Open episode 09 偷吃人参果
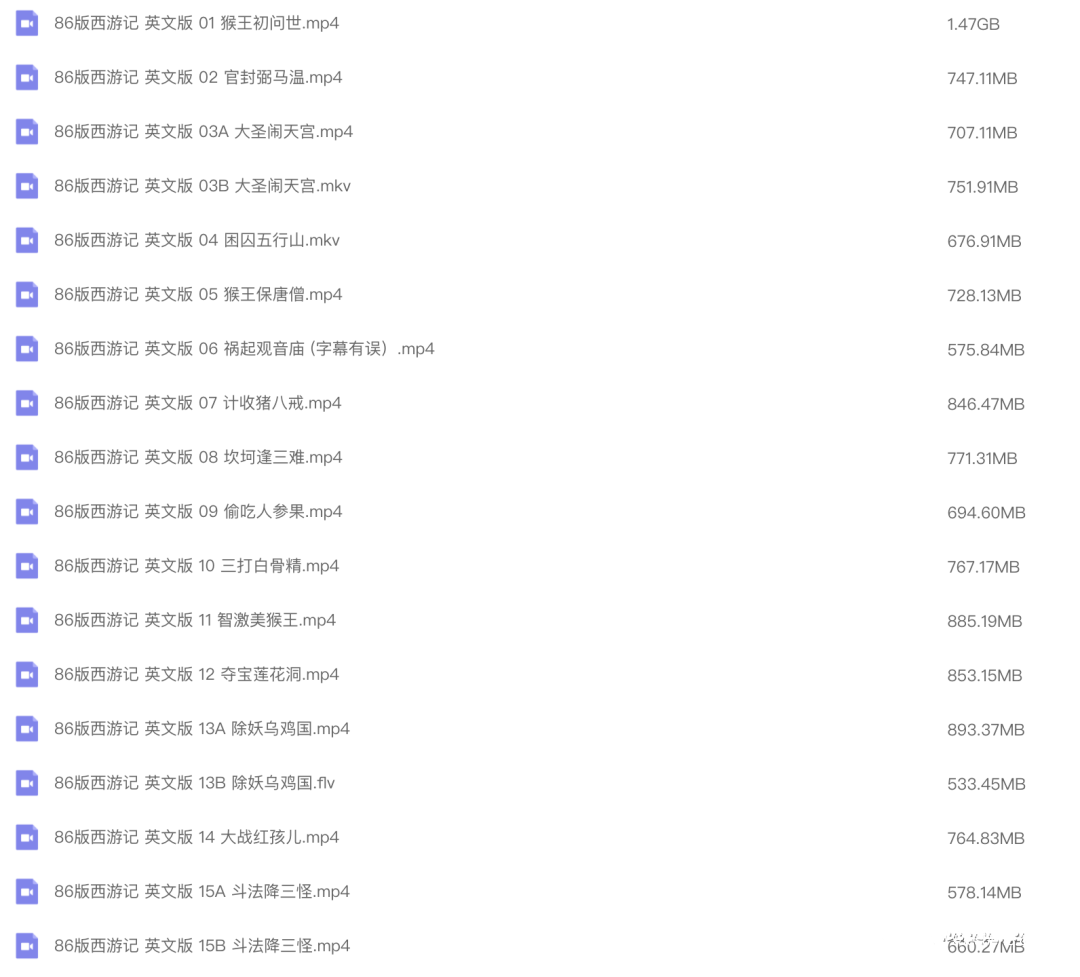Image resolution: width=1080 pixels, height=977 pixels. click(198, 511)
